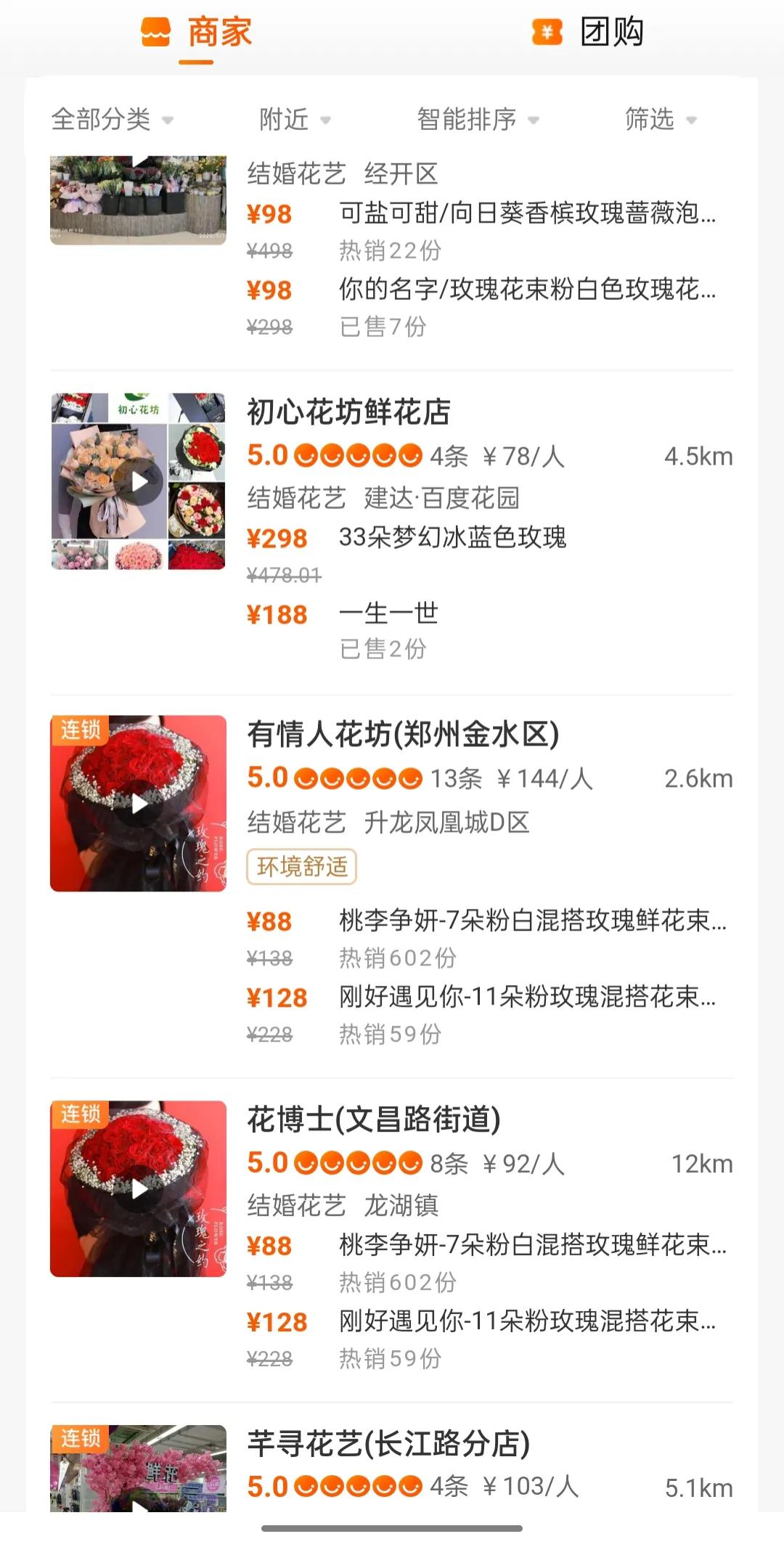The image size is (784, 1547).
Task: Open the 智能排序 sorting options
Action: [469, 120]
